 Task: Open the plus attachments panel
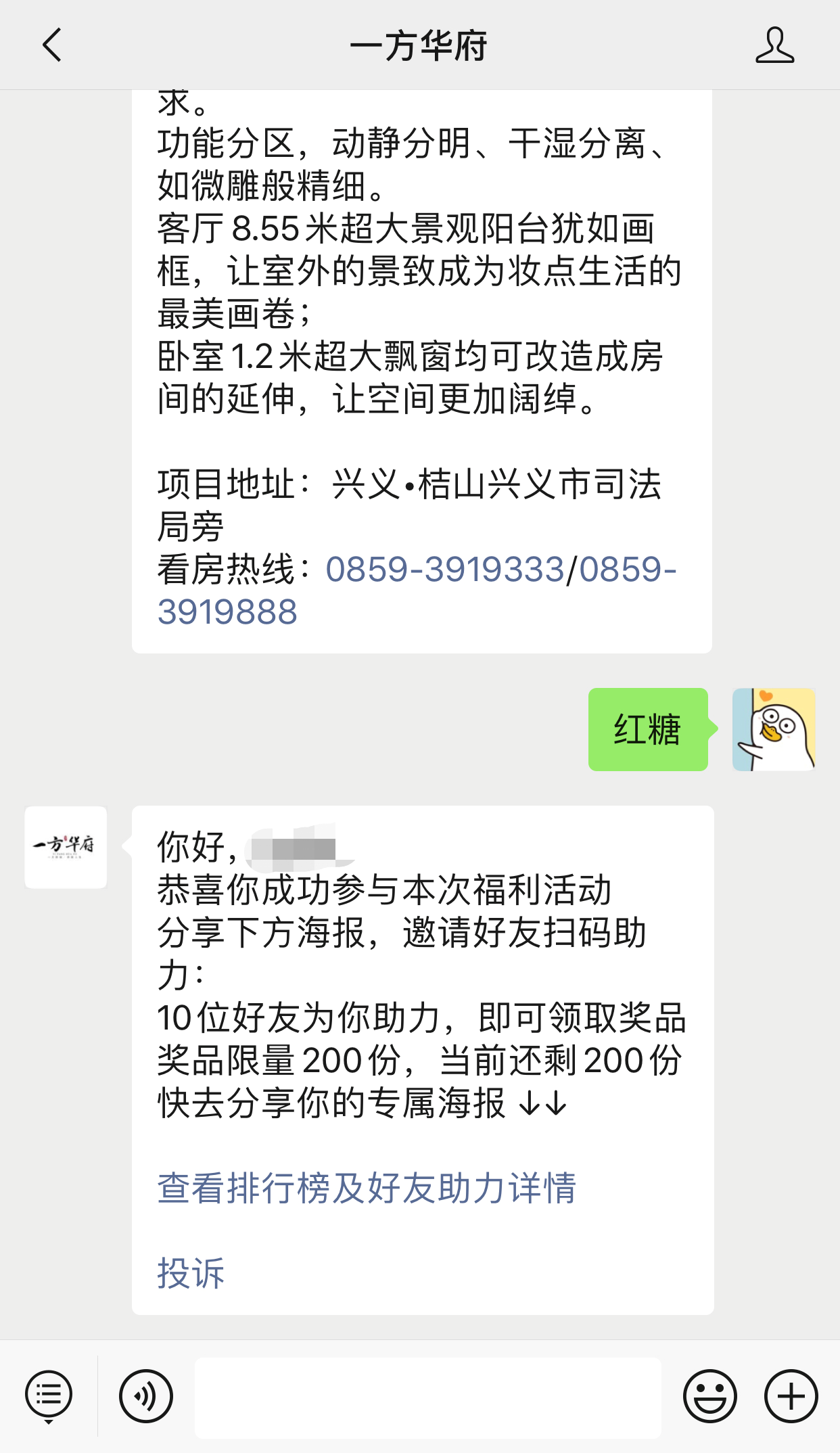pos(791,1396)
